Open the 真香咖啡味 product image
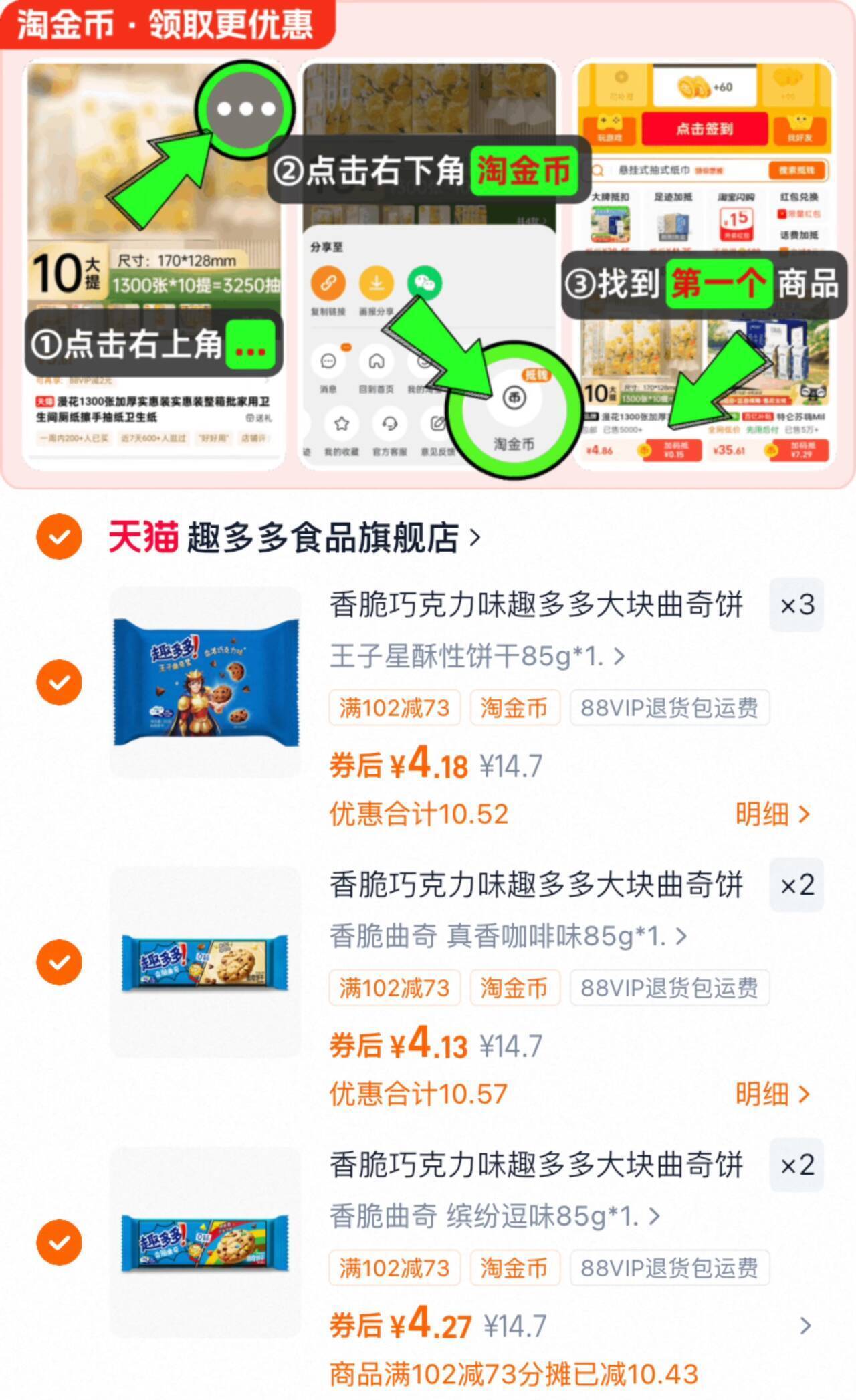Viewport: 856px width, 1400px height. click(x=206, y=962)
